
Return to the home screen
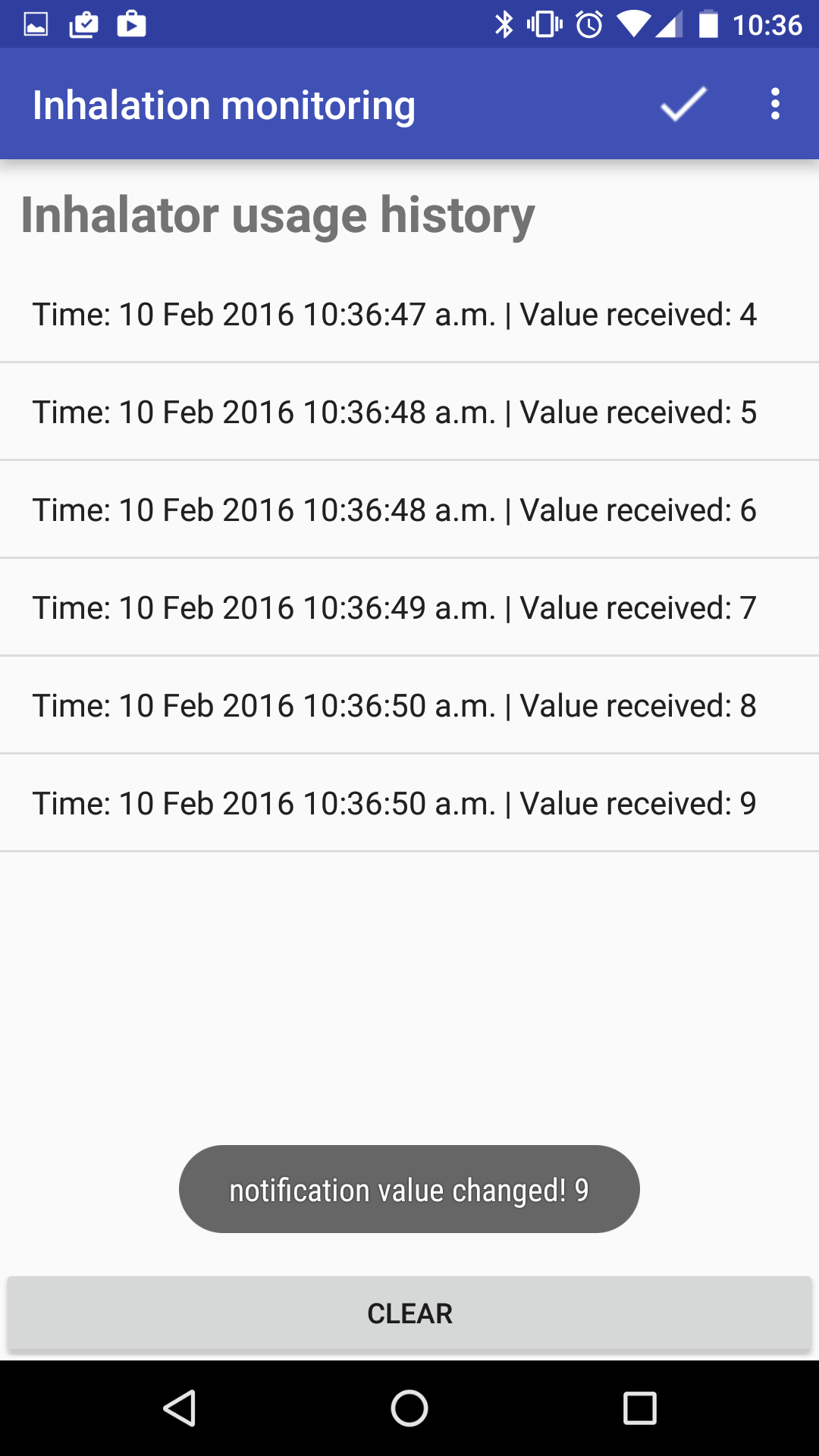click(x=409, y=1408)
